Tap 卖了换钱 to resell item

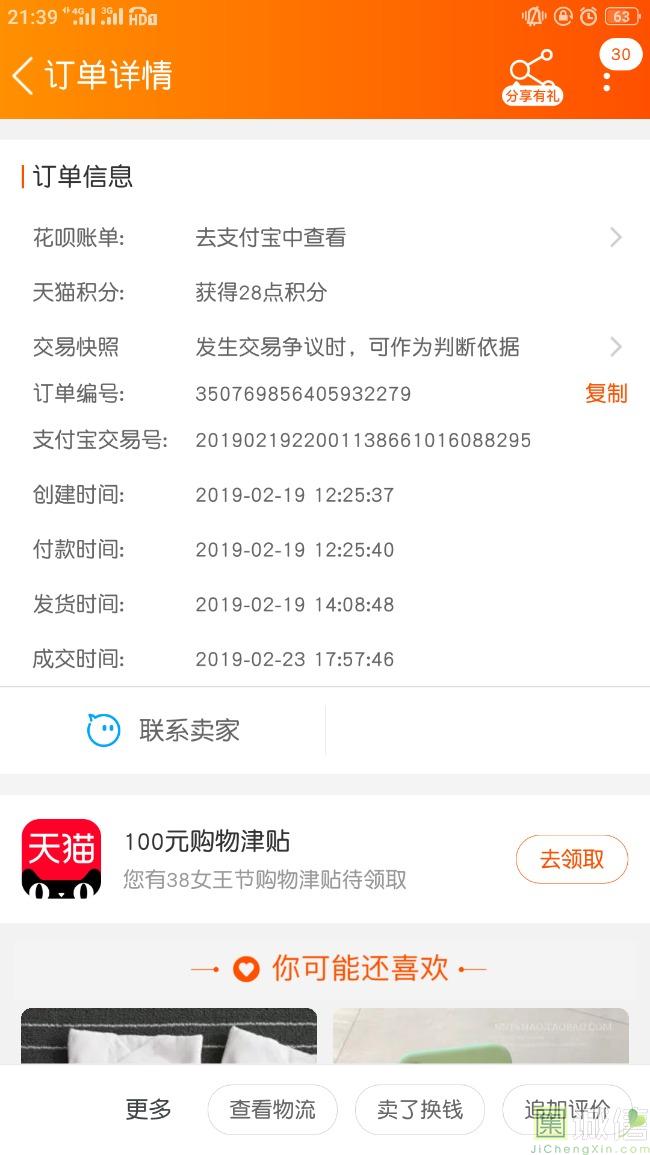pos(420,1109)
